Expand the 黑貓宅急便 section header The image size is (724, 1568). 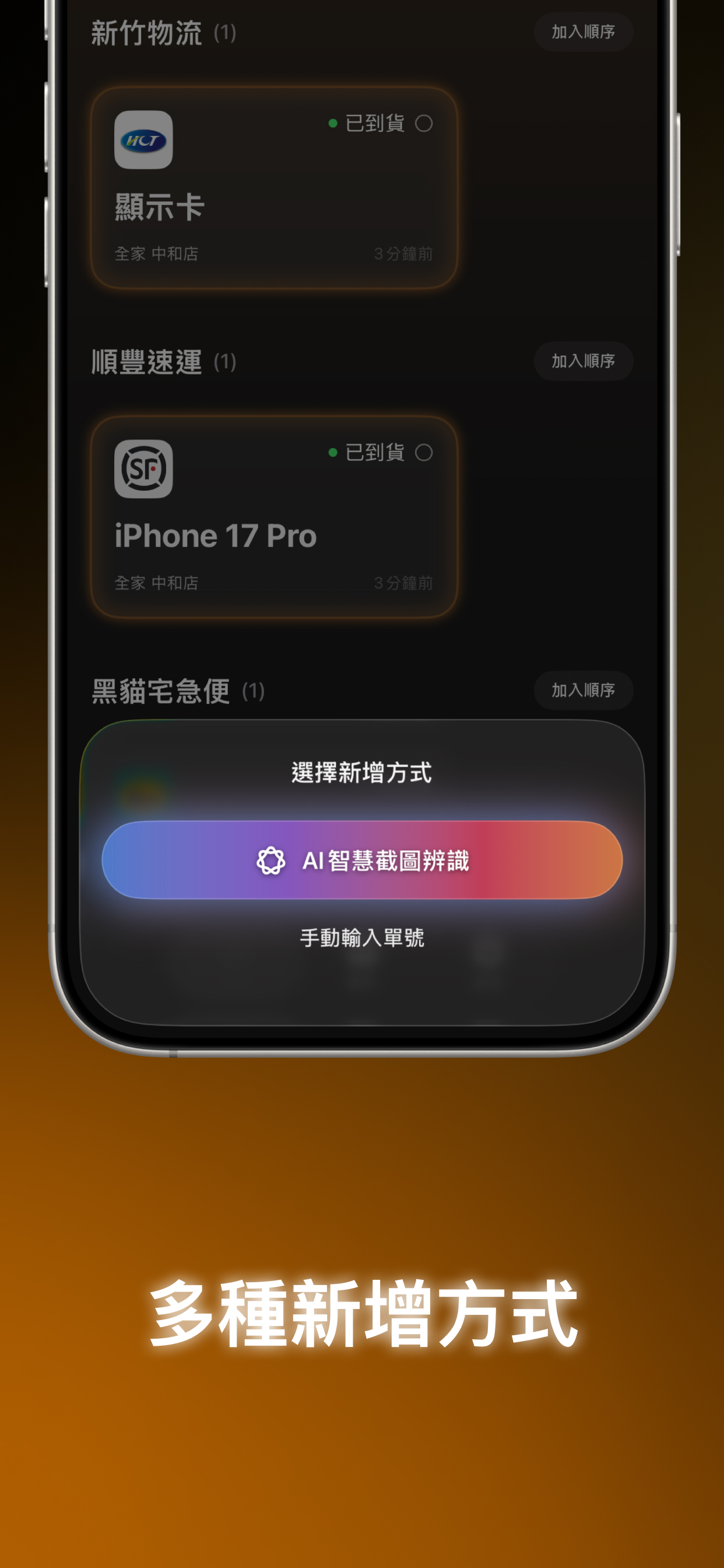click(161, 691)
